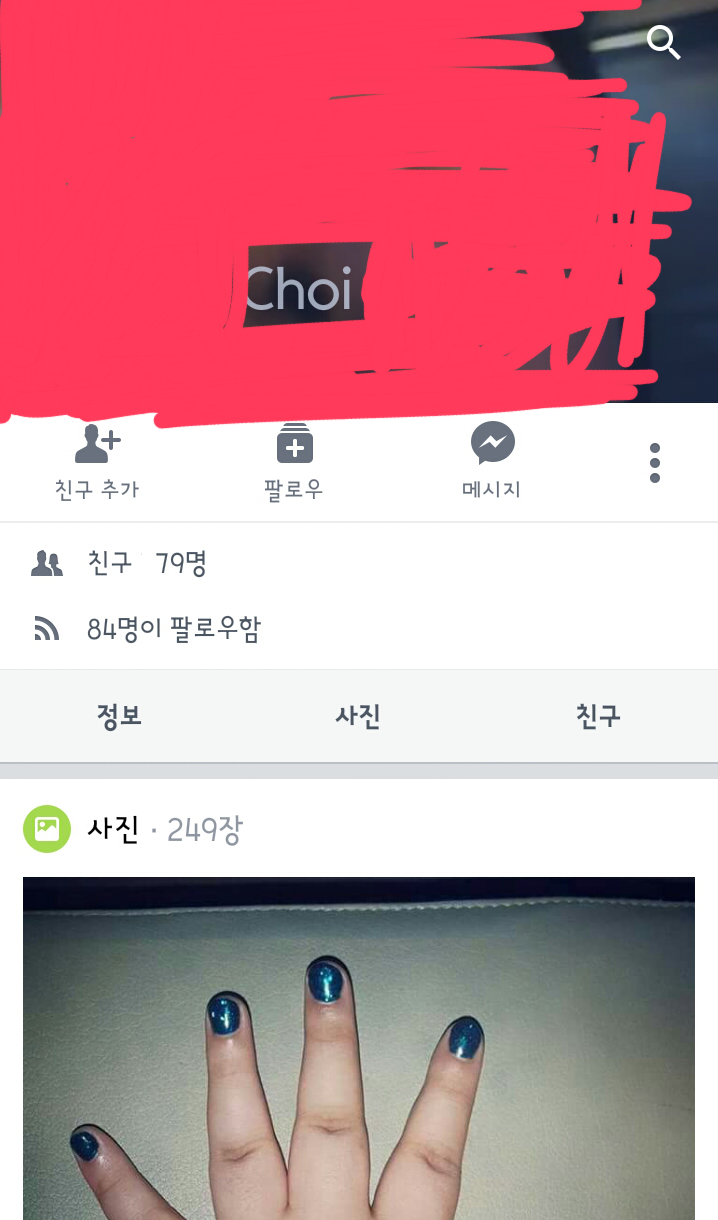Open the 정보 tab
The width and height of the screenshot is (718, 1220).
click(x=119, y=716)
